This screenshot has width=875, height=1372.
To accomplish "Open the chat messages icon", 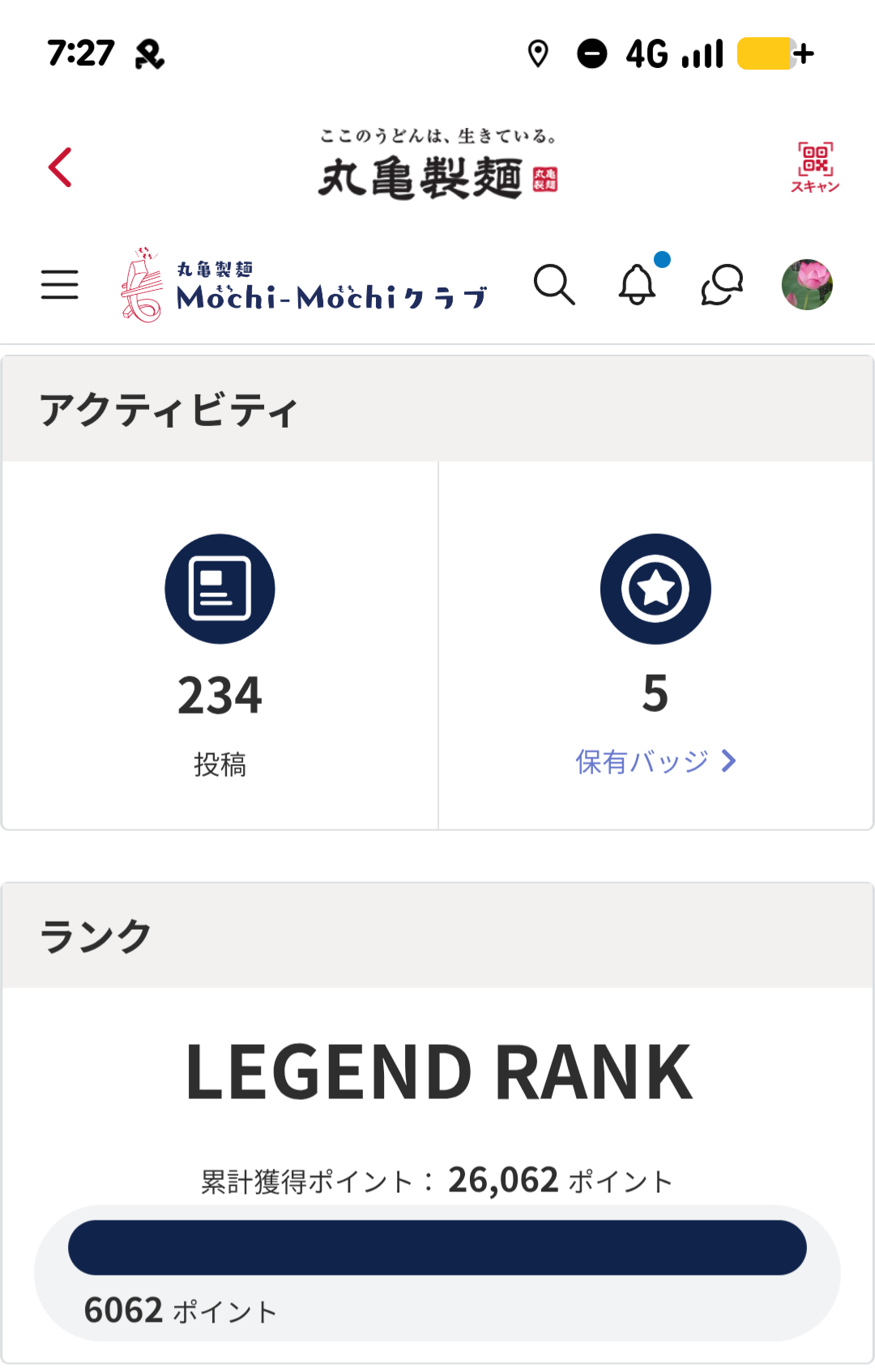I will tap(722, 285).
